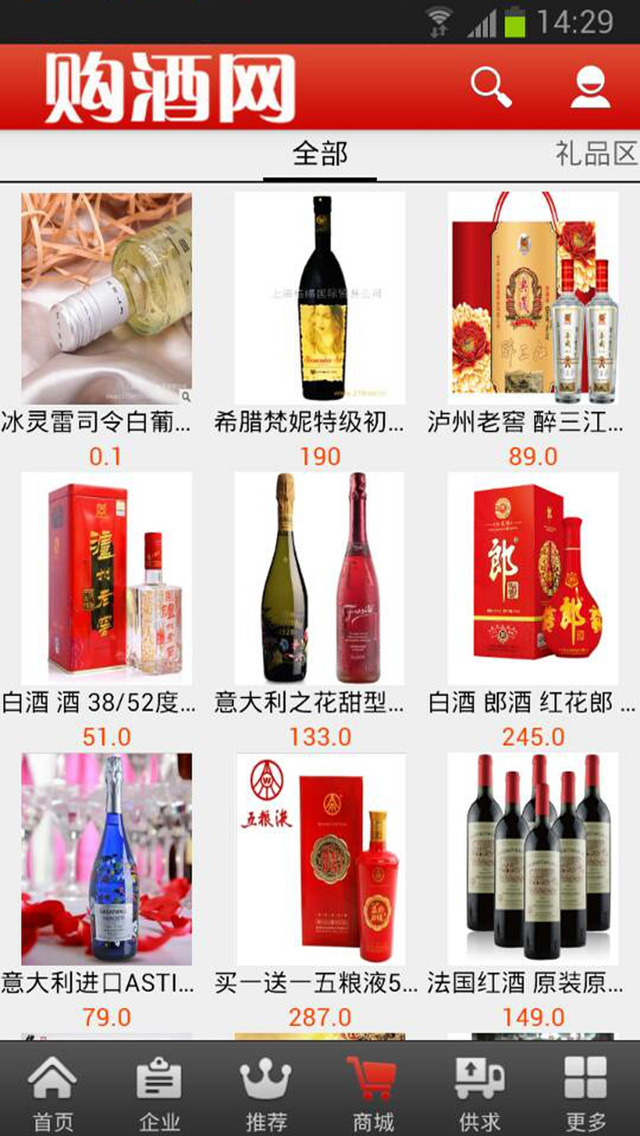Open the 供求 tab
This screenshot has height=1136, width=640.
pos(480,1092)
